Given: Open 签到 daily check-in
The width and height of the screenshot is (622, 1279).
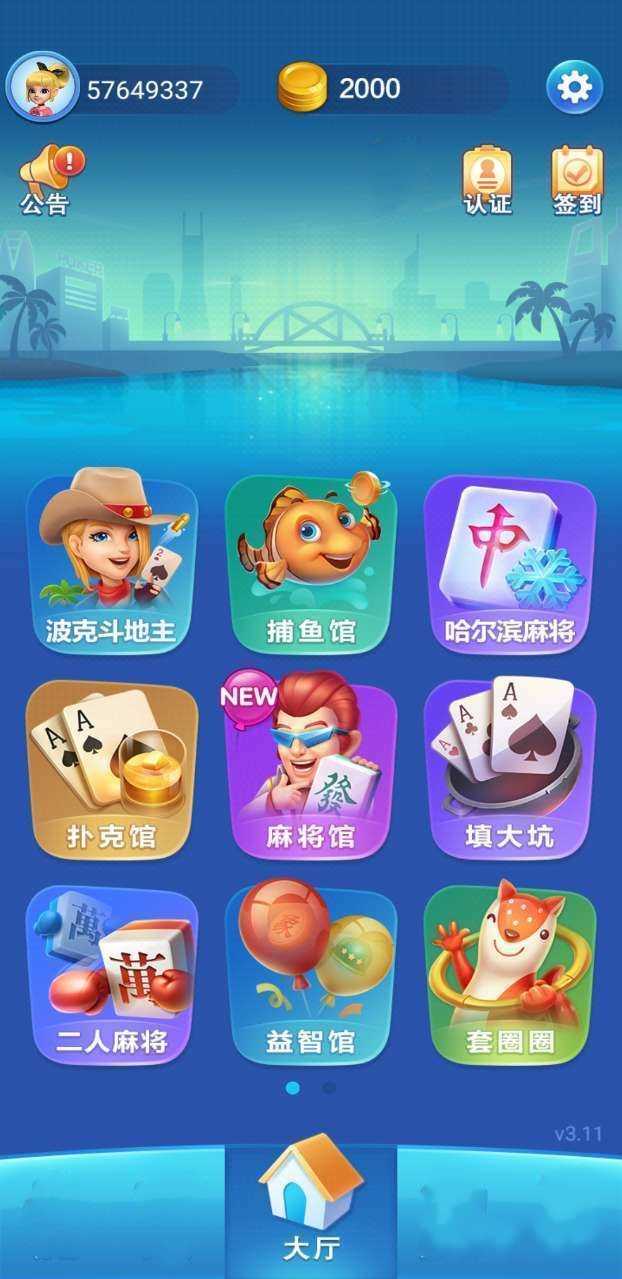Looking at the screenshot, I should coord(577,180).
